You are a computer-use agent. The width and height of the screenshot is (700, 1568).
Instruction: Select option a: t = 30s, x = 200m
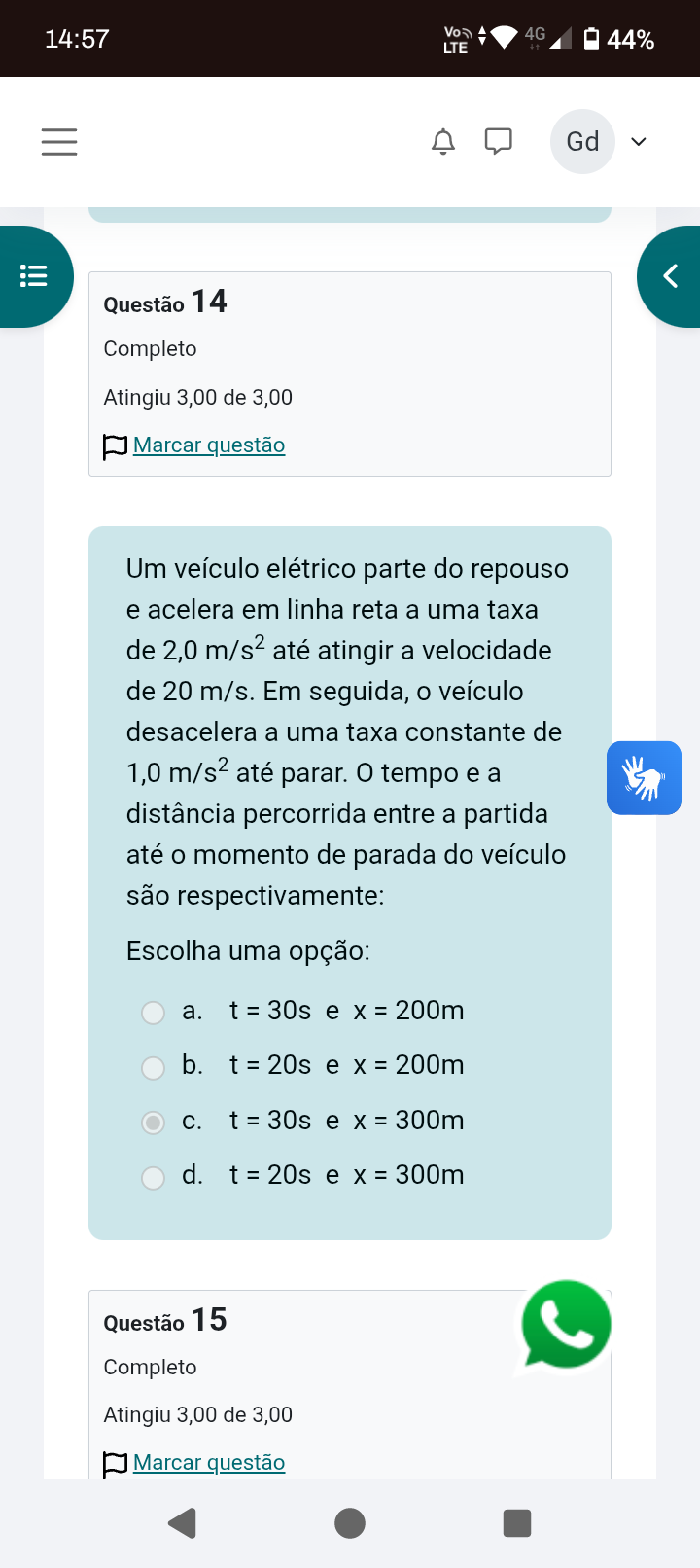pyautogui.click(x=154, y=1013)
